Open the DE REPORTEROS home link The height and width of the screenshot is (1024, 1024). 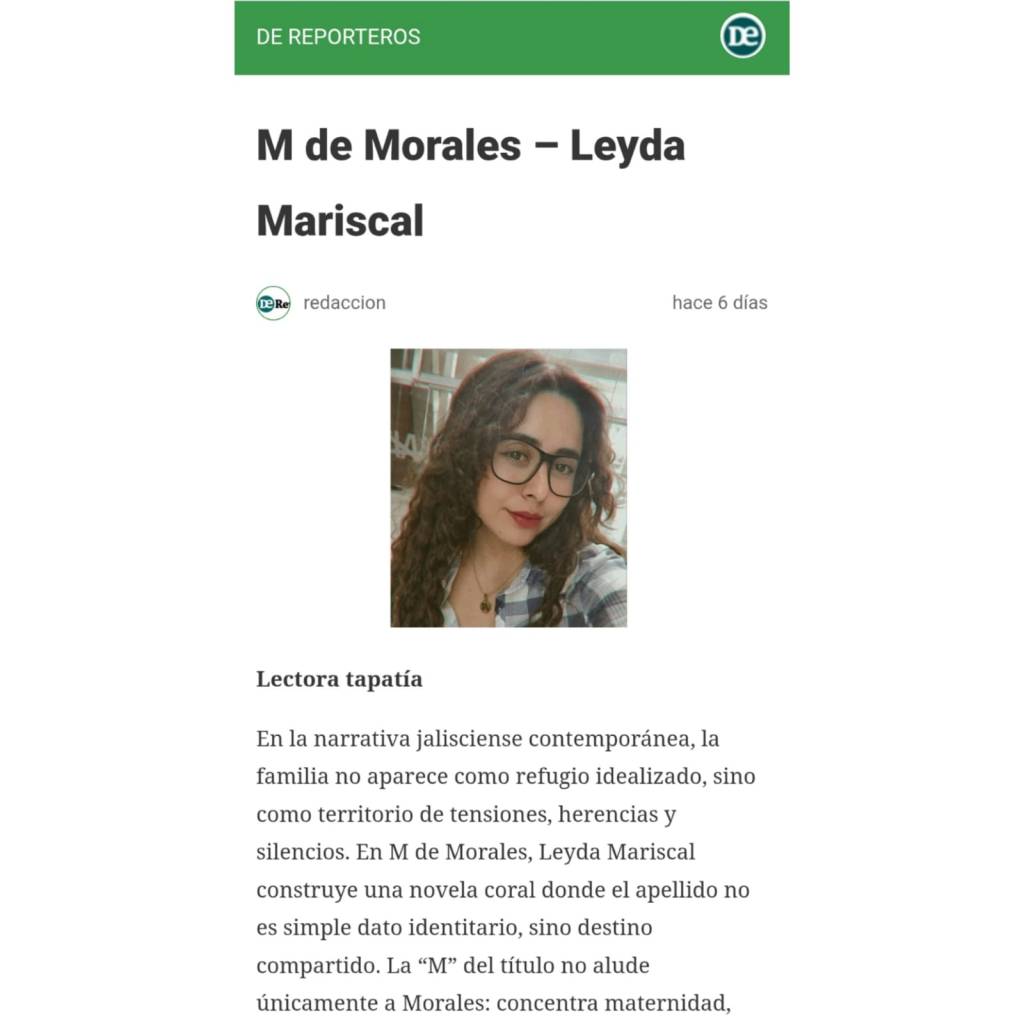[x=338, y=37]
